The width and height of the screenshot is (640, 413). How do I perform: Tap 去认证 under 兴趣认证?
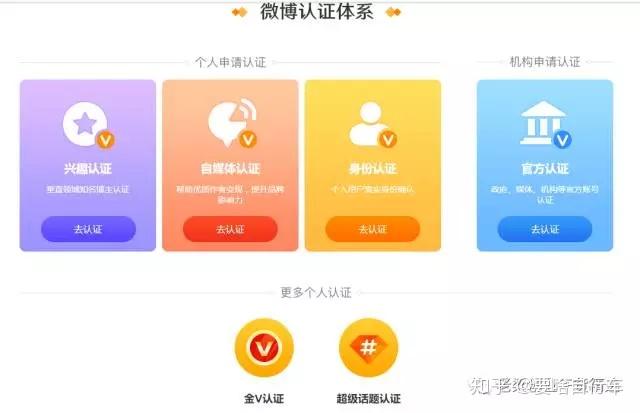tap(88, 229)
